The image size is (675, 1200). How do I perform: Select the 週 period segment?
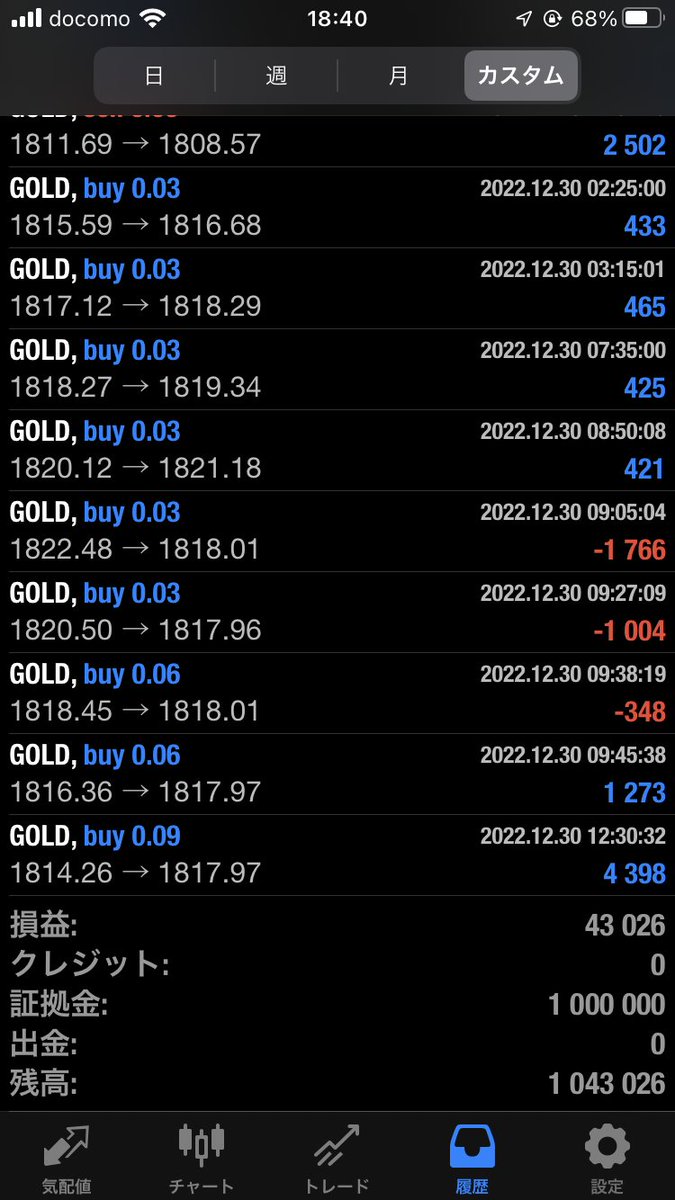coord(276,75)
